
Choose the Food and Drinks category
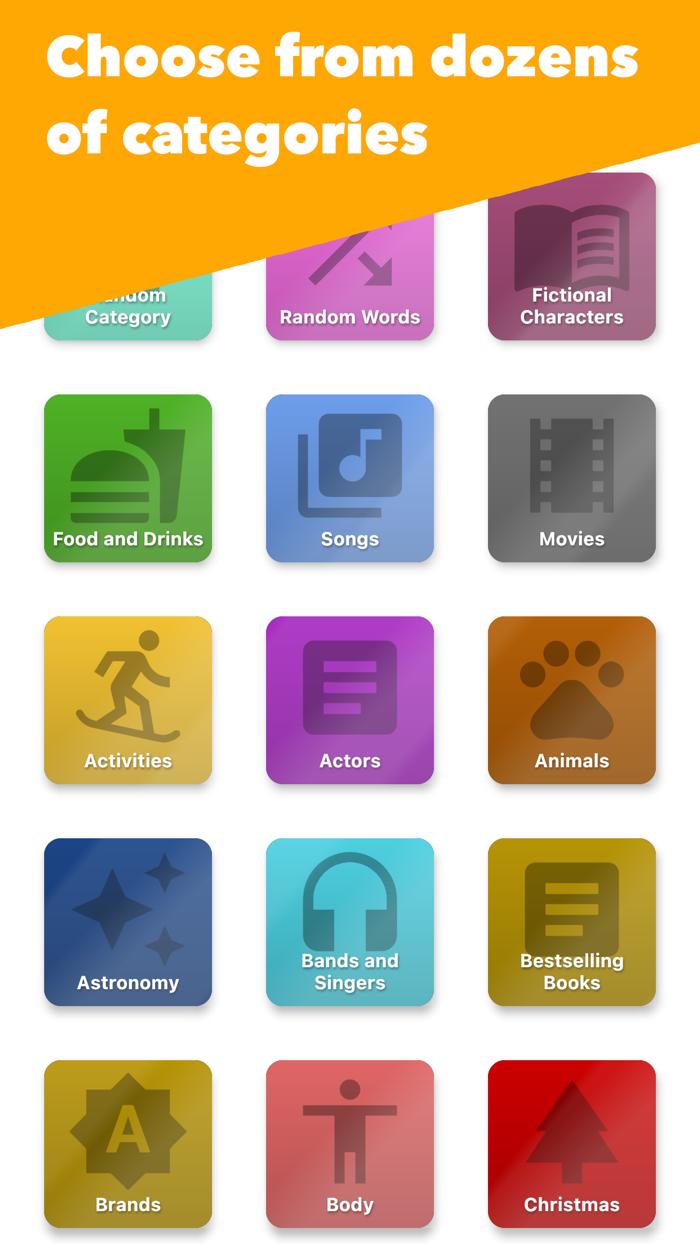pyautogui.click(x=128, y=478)
